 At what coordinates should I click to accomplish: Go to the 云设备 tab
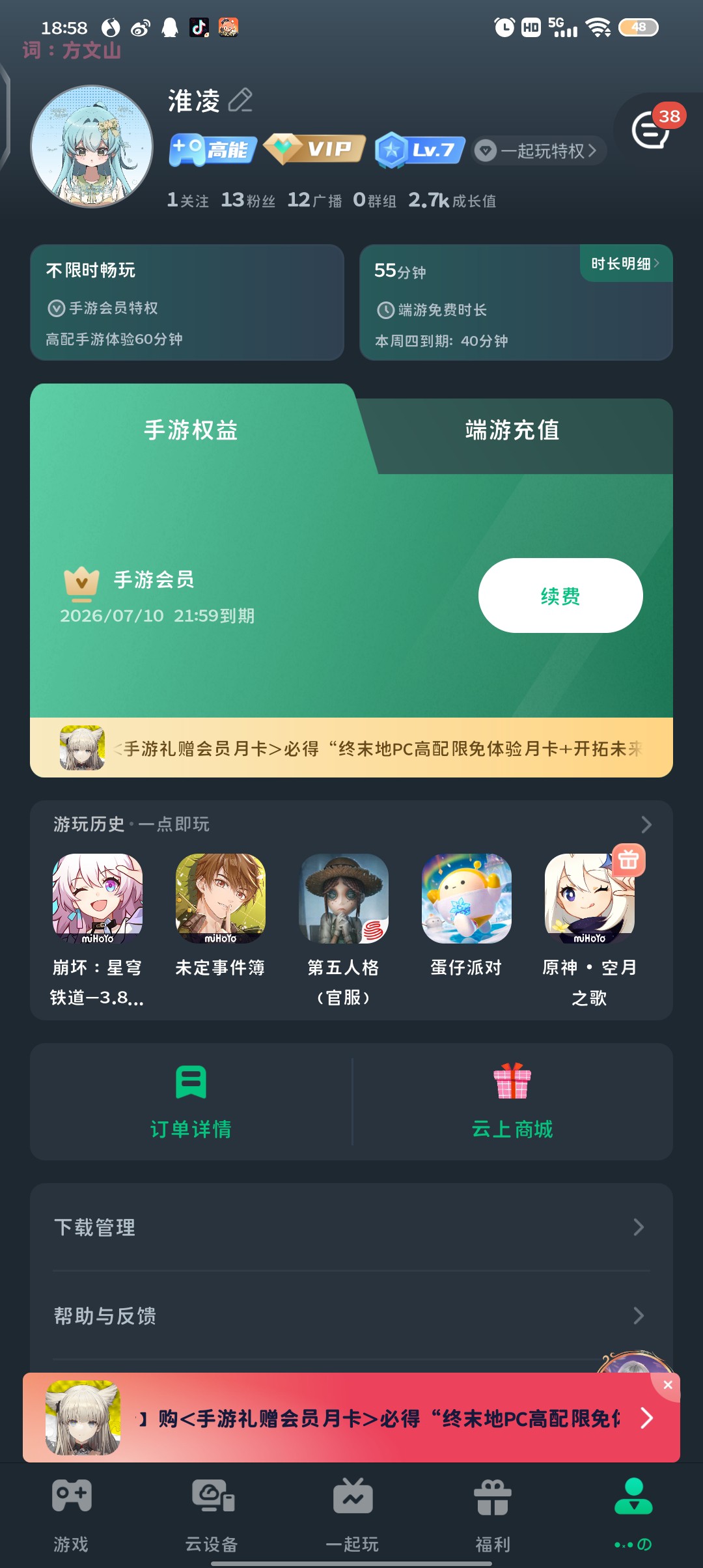212,1514
